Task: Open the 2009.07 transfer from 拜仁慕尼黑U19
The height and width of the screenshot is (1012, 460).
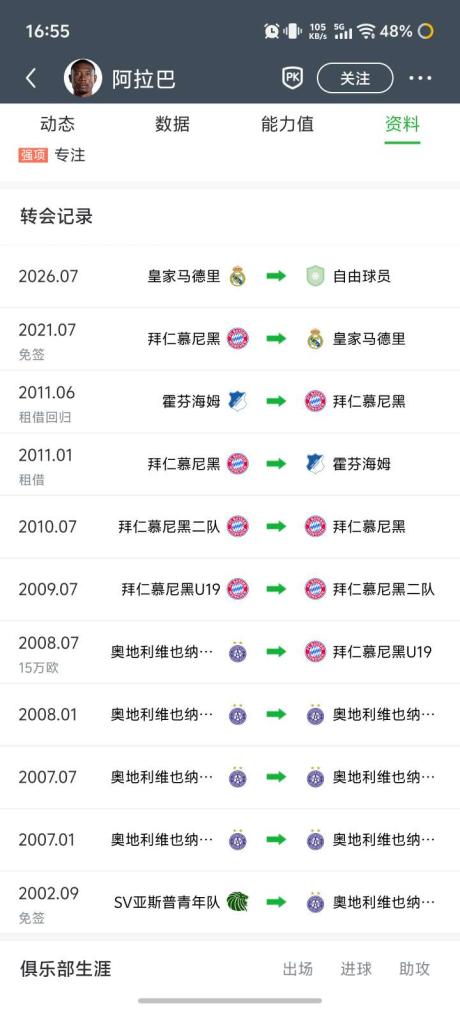Action: point(230,589)
